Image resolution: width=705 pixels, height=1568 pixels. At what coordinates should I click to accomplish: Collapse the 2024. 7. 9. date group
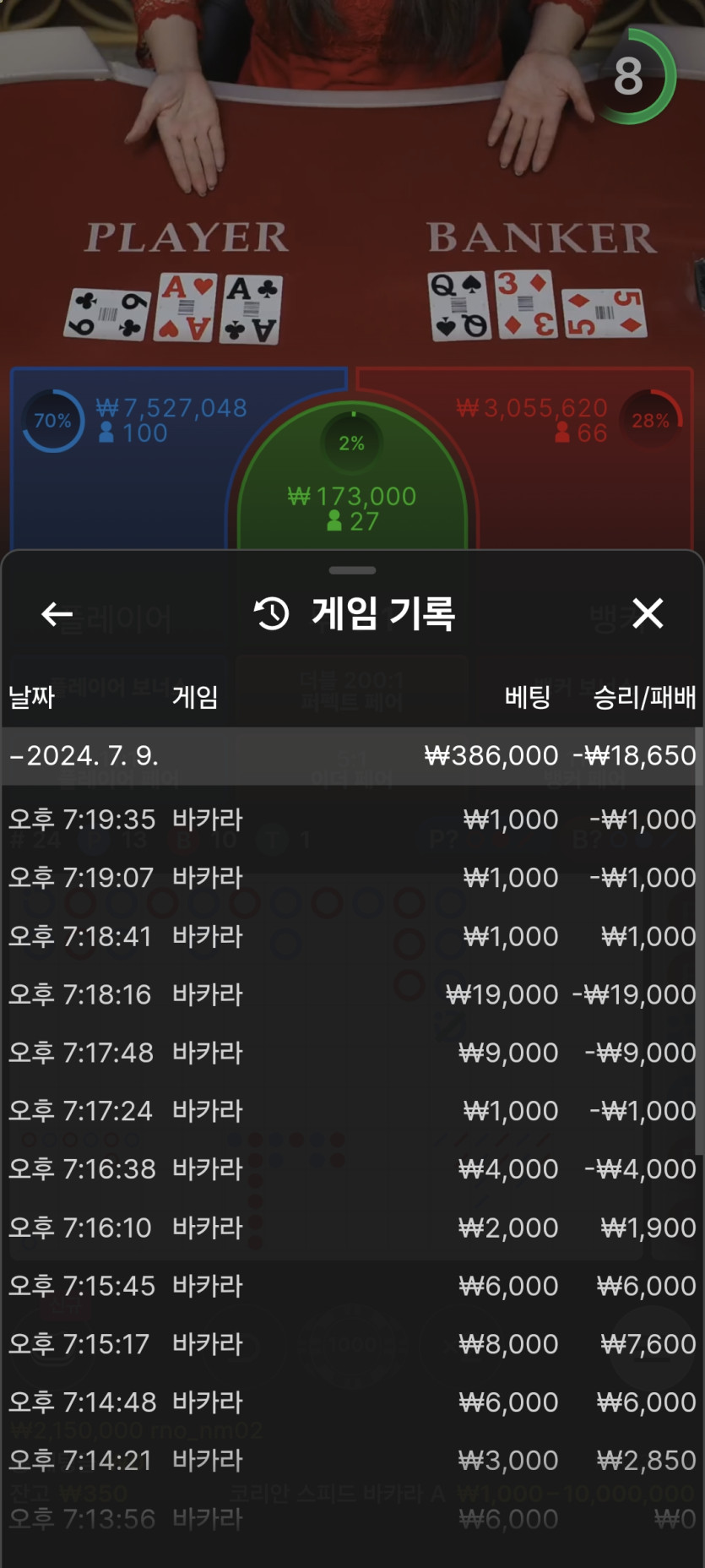(x=84, y=755)
